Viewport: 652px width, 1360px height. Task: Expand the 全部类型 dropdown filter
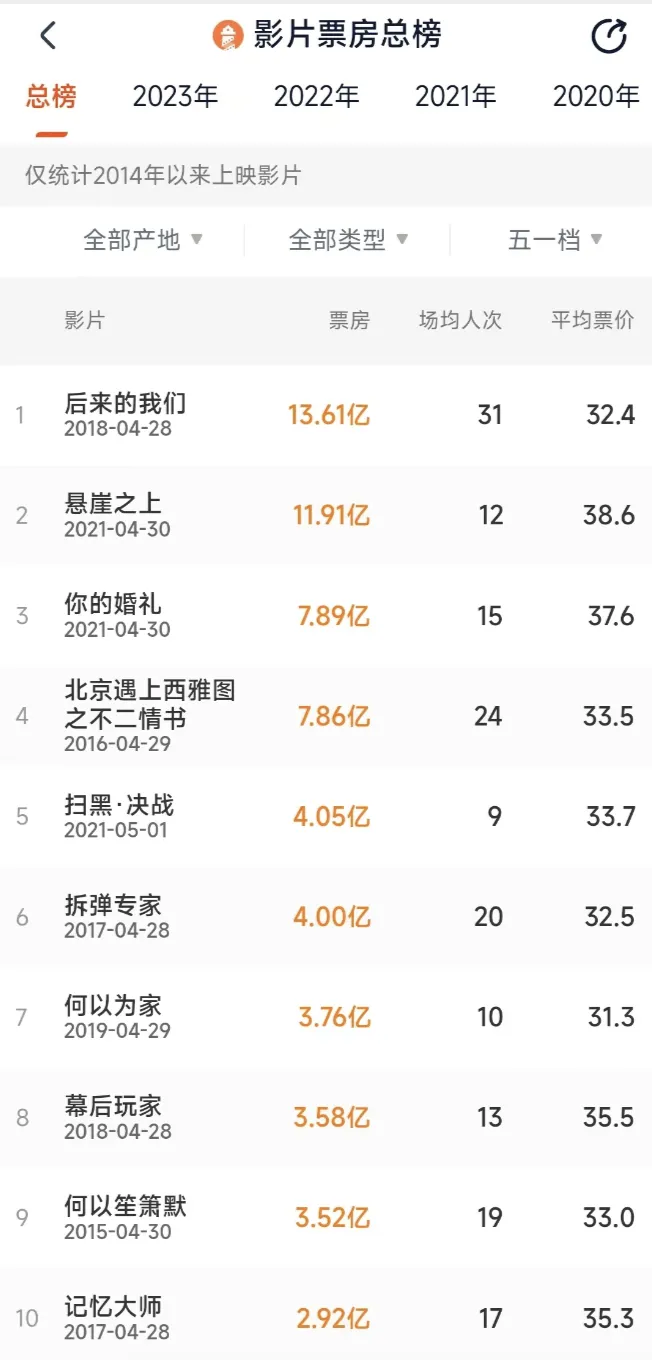click(x=348, y=240)
